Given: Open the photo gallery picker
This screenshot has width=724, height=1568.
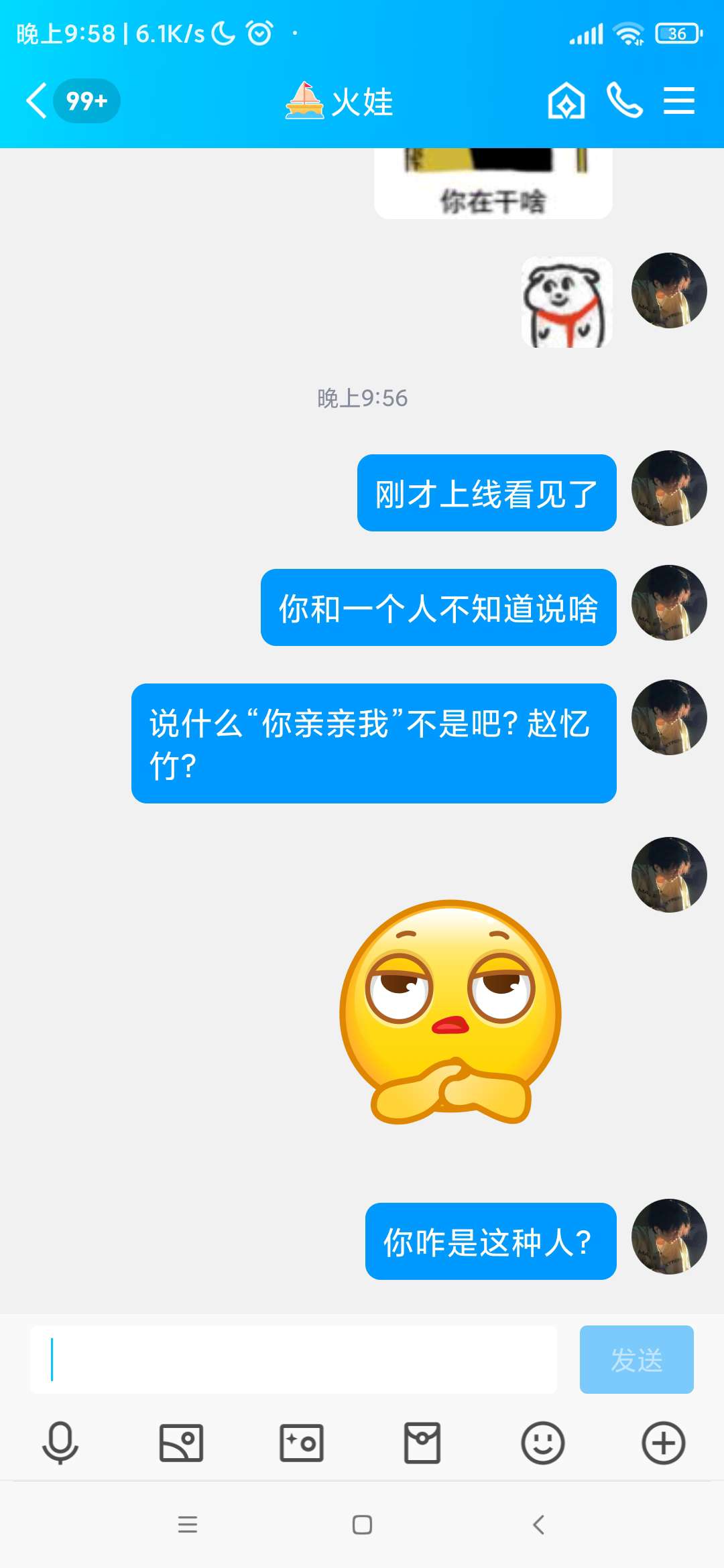Looking at the screenshot, I should coord(181,1443).
